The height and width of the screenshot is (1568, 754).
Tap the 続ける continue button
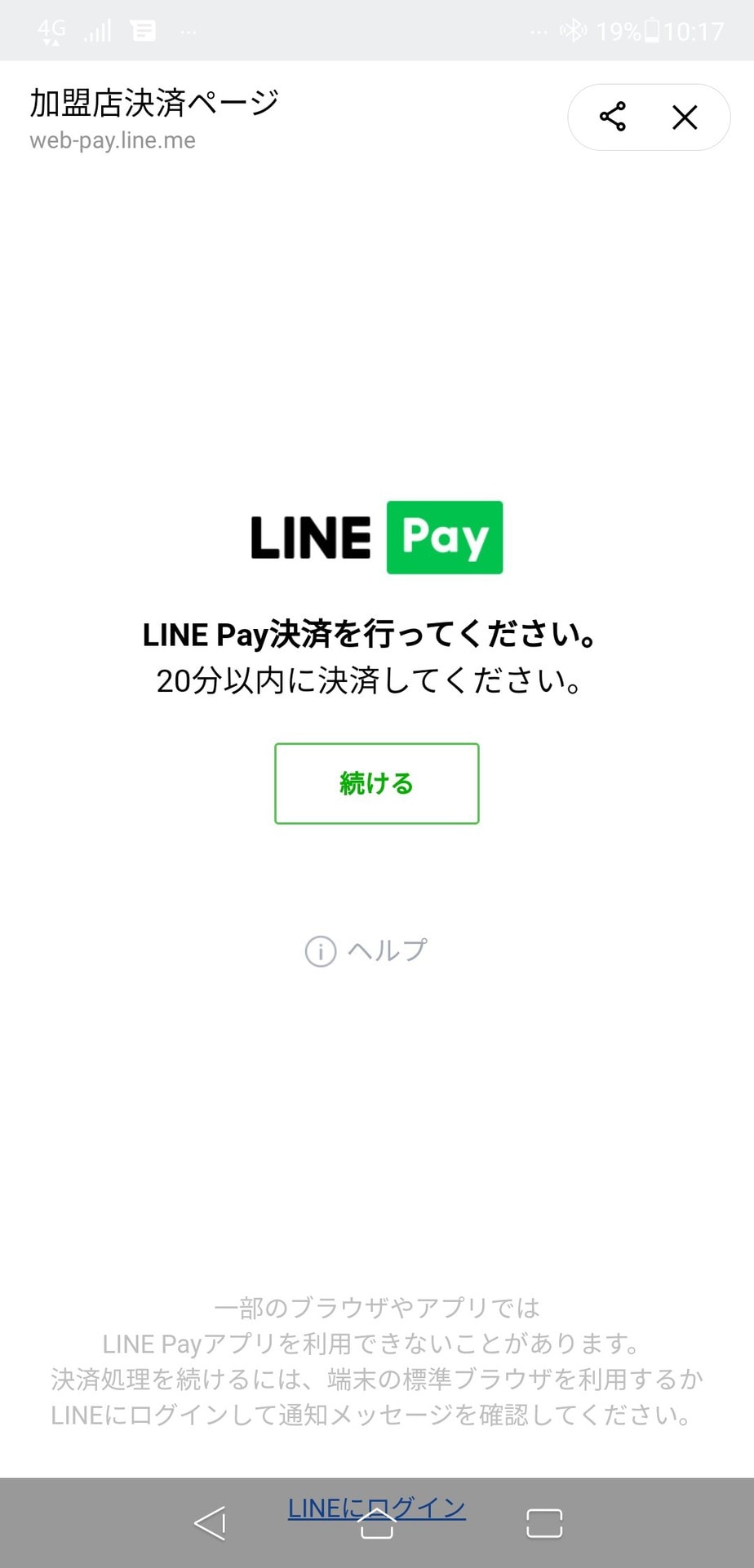point(376,783)
